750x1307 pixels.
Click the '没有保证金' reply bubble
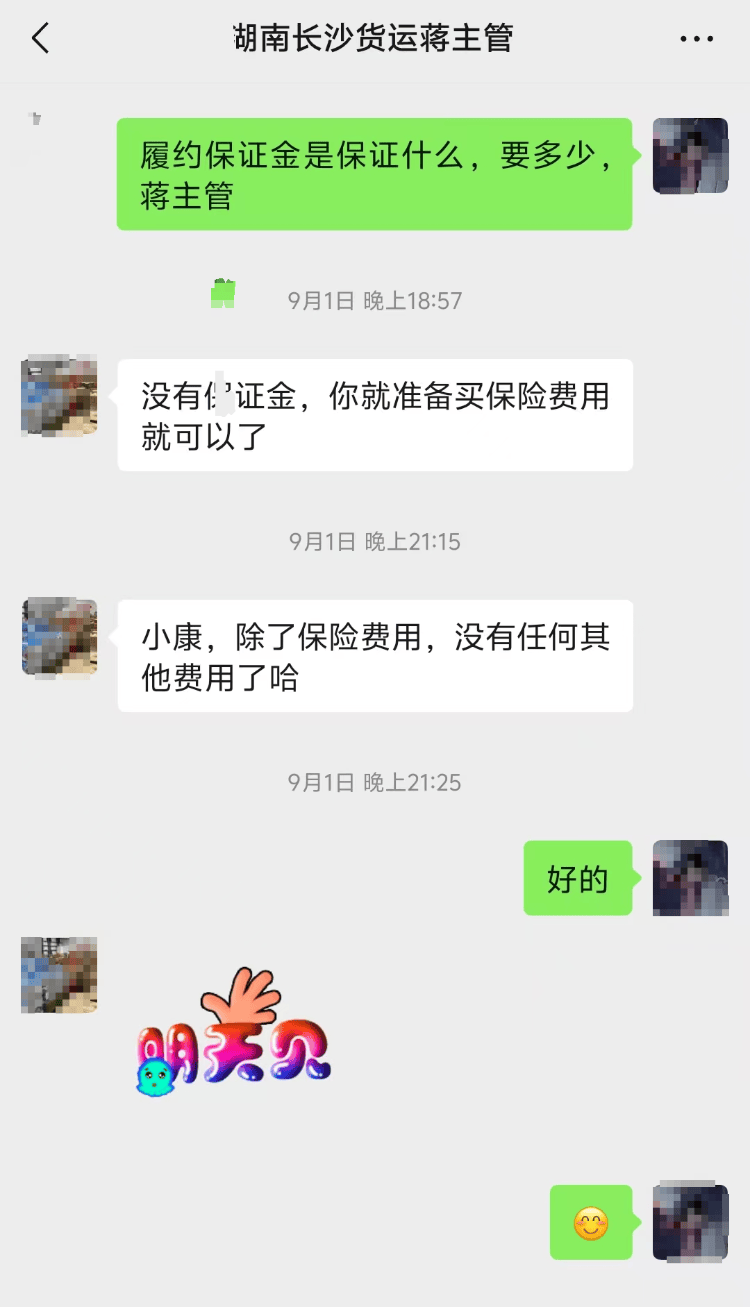tap(375, 414)
